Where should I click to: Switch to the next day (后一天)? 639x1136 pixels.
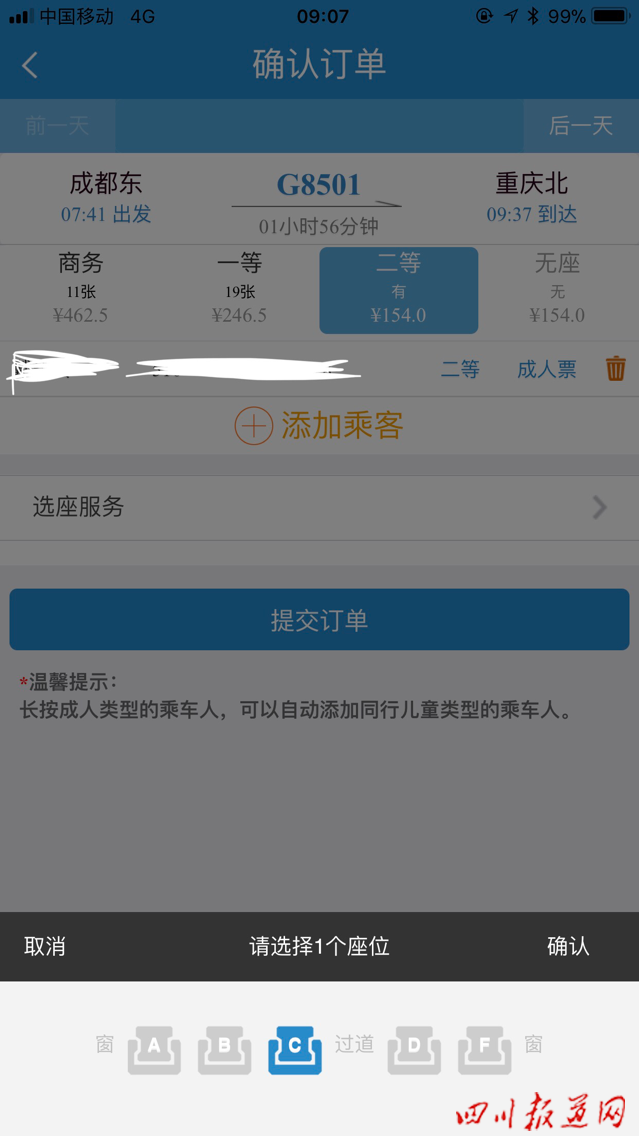(581, 126)
